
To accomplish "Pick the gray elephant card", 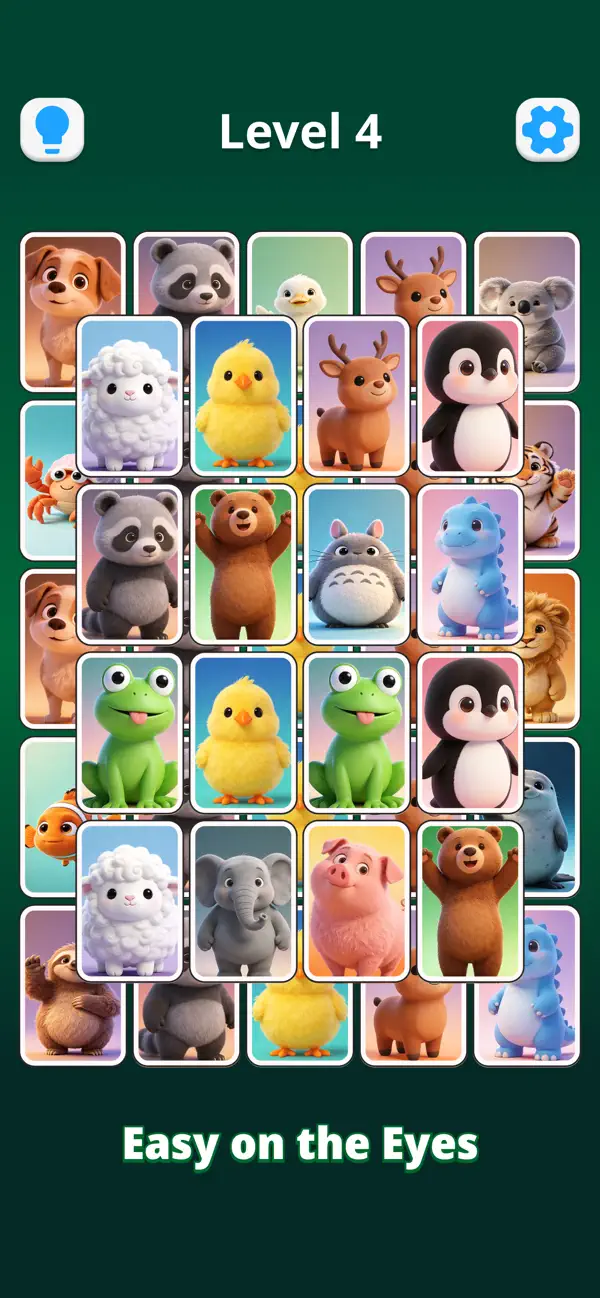I will point(244,900).
